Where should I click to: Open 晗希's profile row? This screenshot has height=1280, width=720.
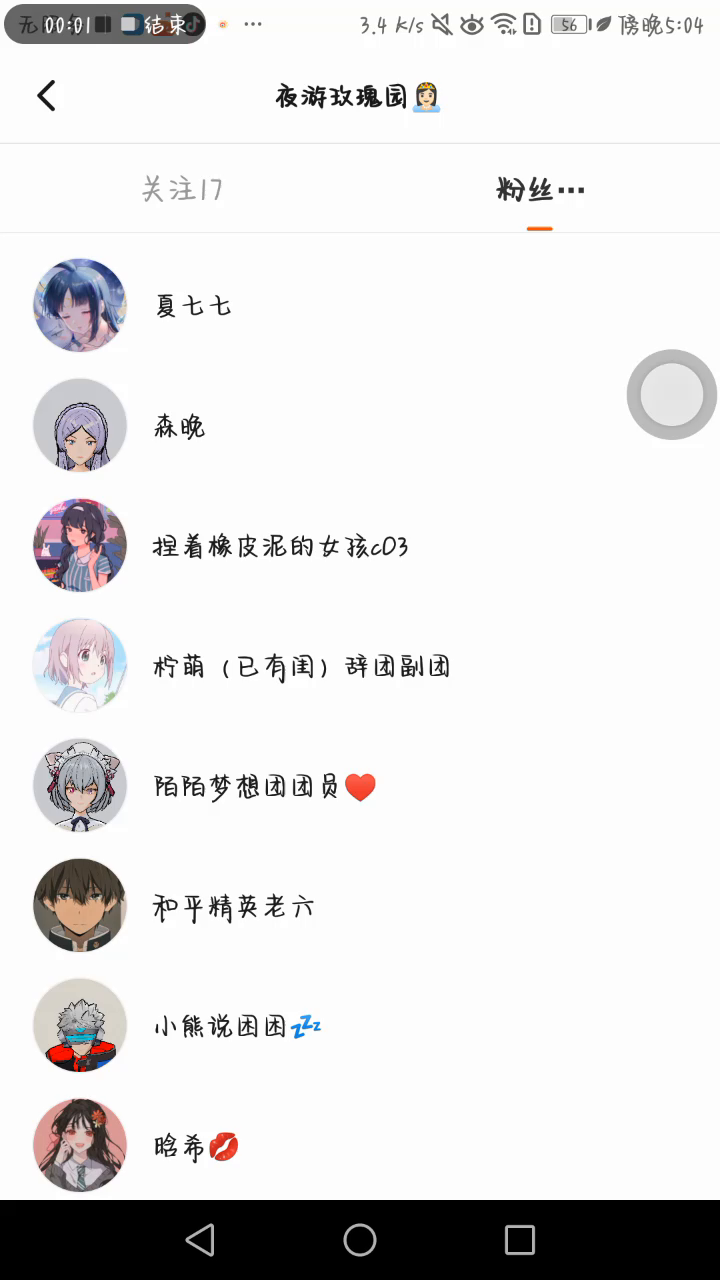point(196,1146)
